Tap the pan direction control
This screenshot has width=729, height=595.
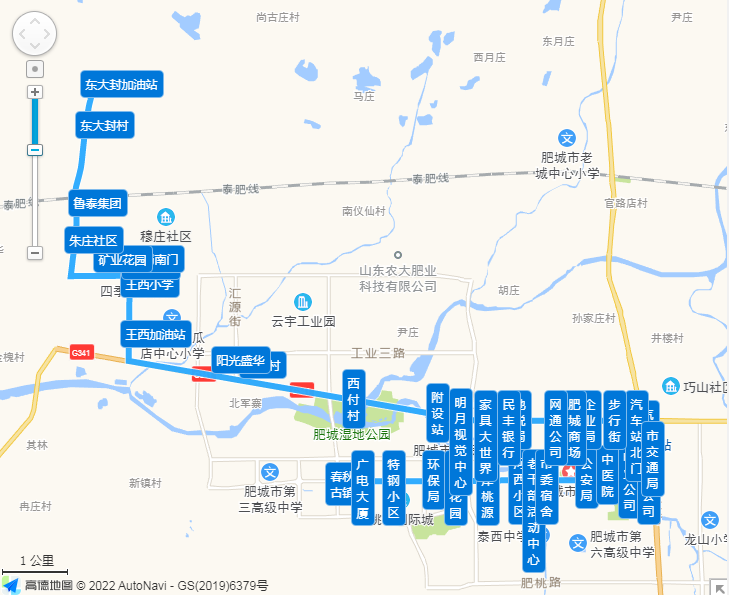tap(34, 34)
